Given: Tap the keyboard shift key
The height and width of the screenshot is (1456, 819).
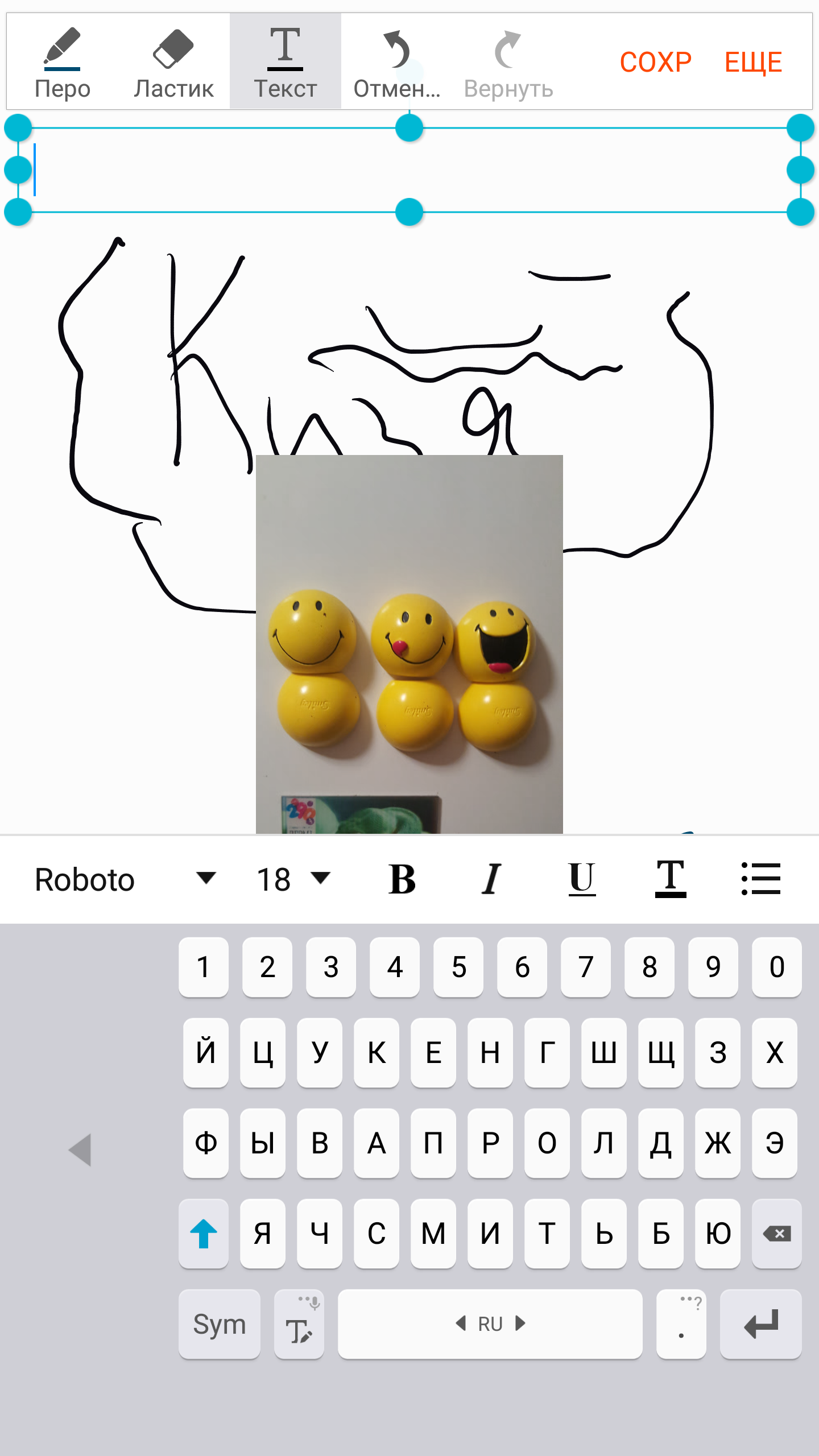Looking at the screenshot, I should [204, 1233].
